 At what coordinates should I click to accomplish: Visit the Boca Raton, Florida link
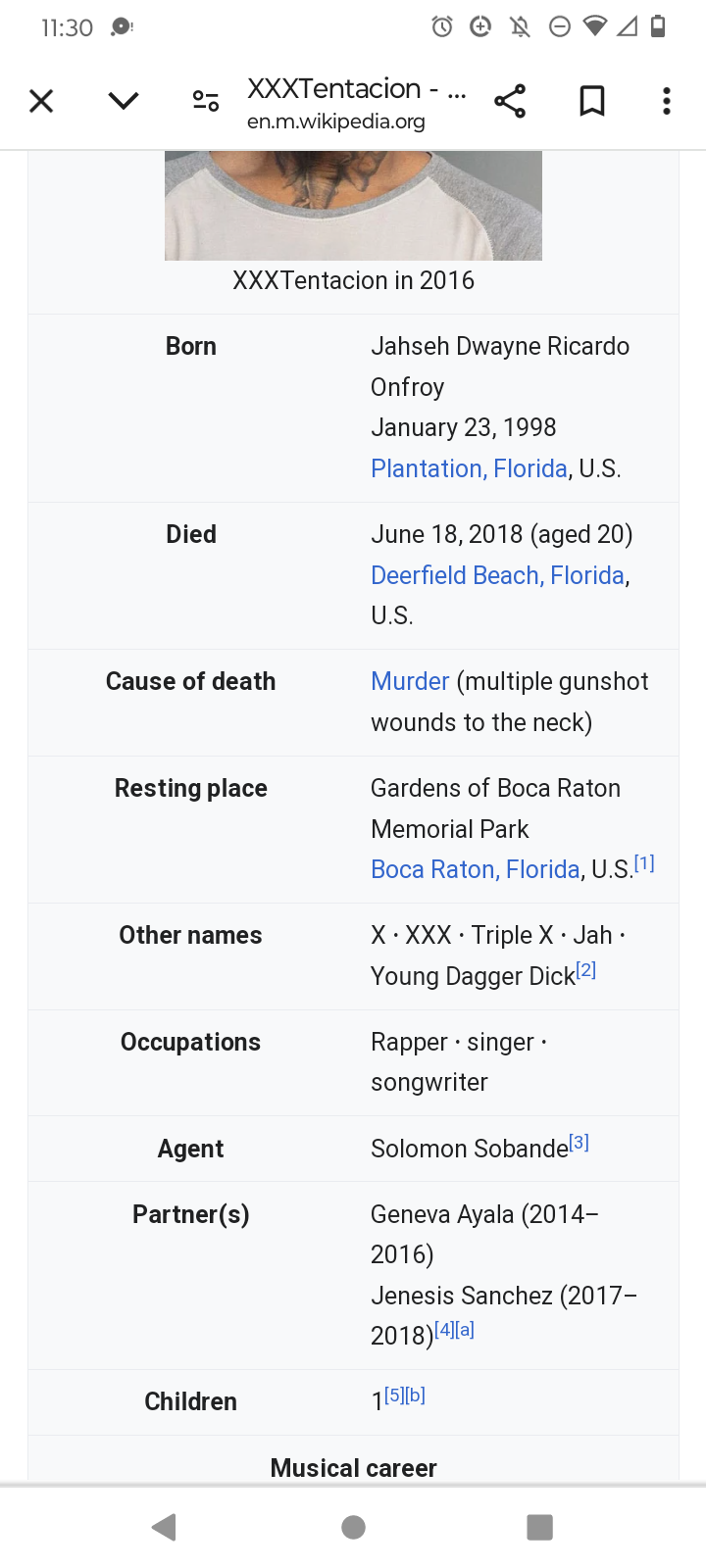pyautogui.click(x=476, y=869)
